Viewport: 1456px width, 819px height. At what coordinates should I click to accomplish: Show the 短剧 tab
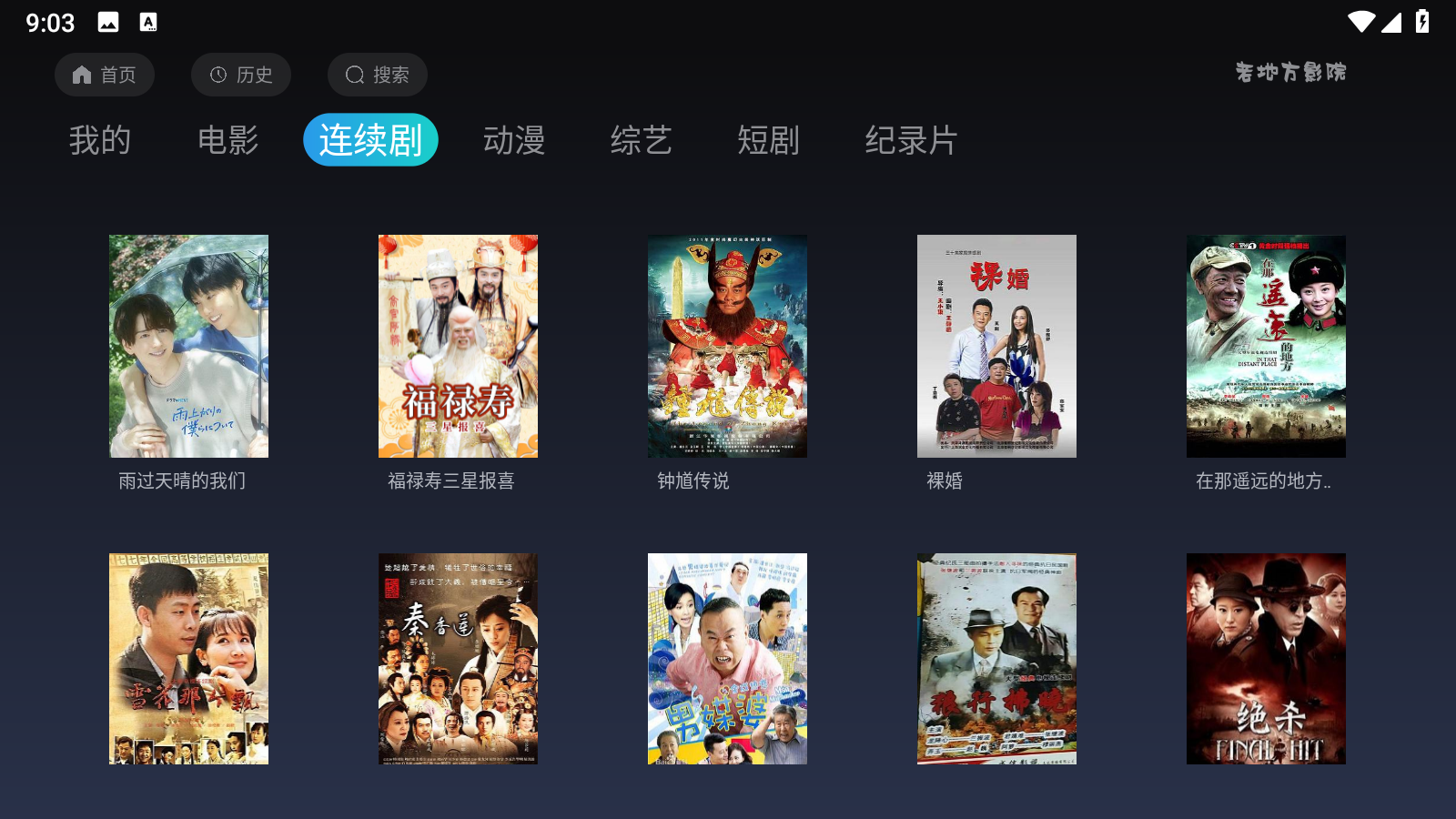[x=769, y=140]
